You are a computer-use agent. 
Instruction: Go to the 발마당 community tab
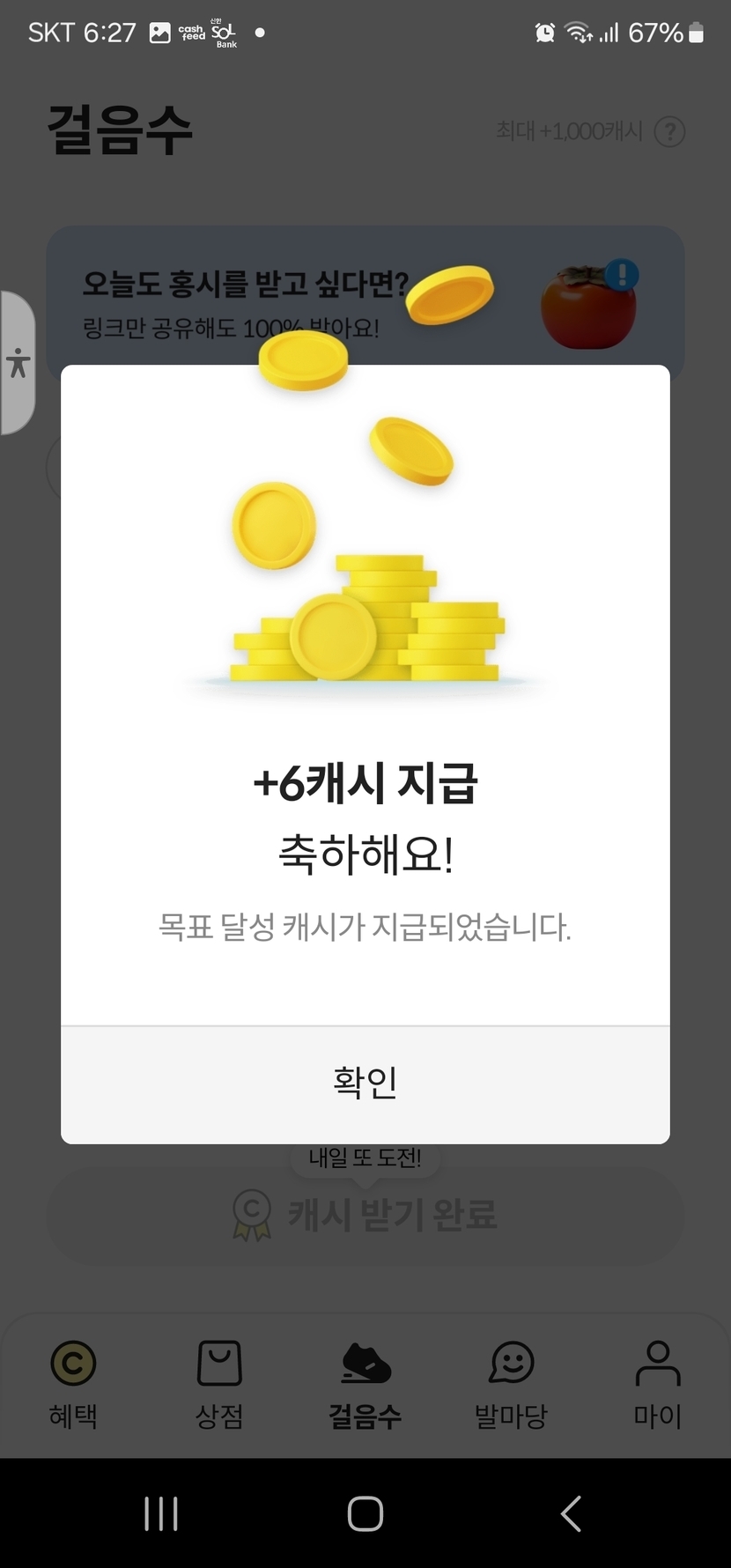(x=512, y=1383)
